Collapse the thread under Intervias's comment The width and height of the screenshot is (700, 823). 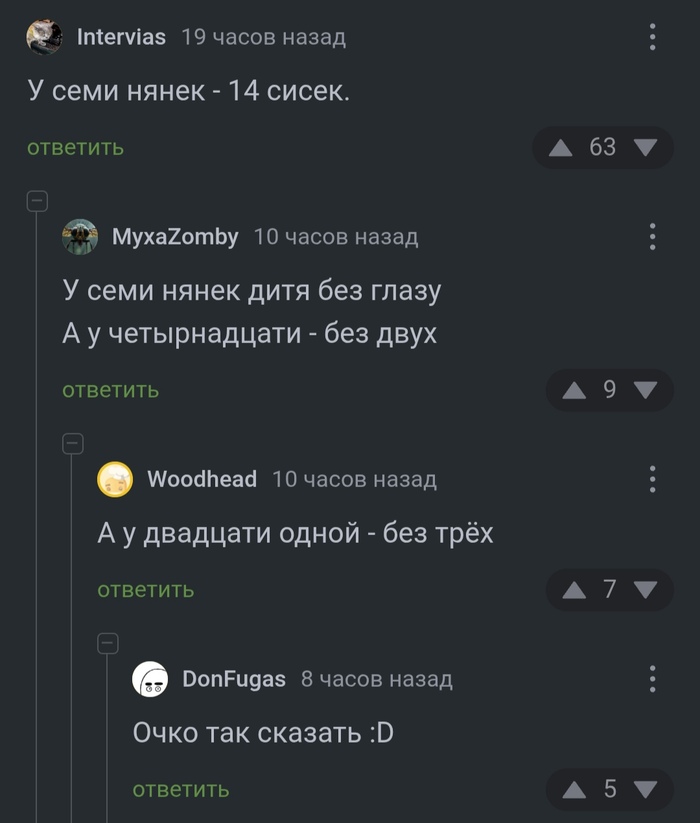click(x=37, y=201)
